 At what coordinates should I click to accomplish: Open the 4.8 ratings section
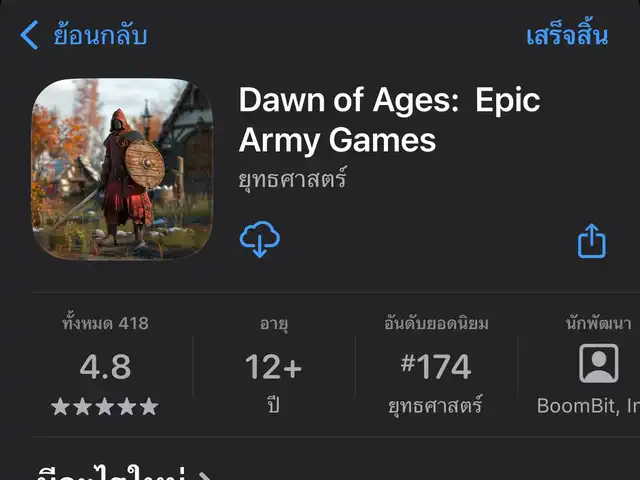pyautogui.click(x=105, y=365)
